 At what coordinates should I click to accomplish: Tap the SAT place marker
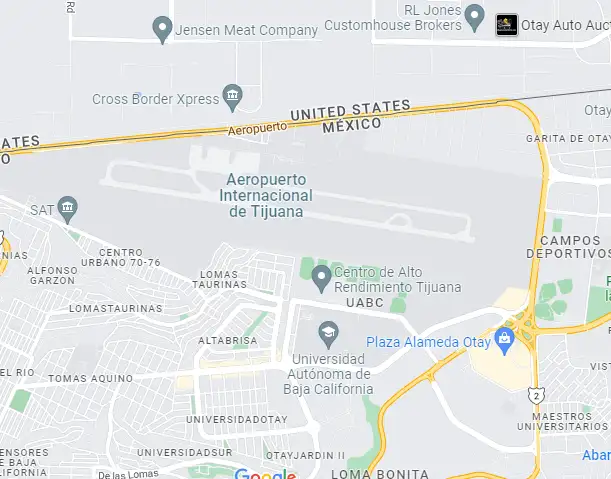[x=68, y=209]
